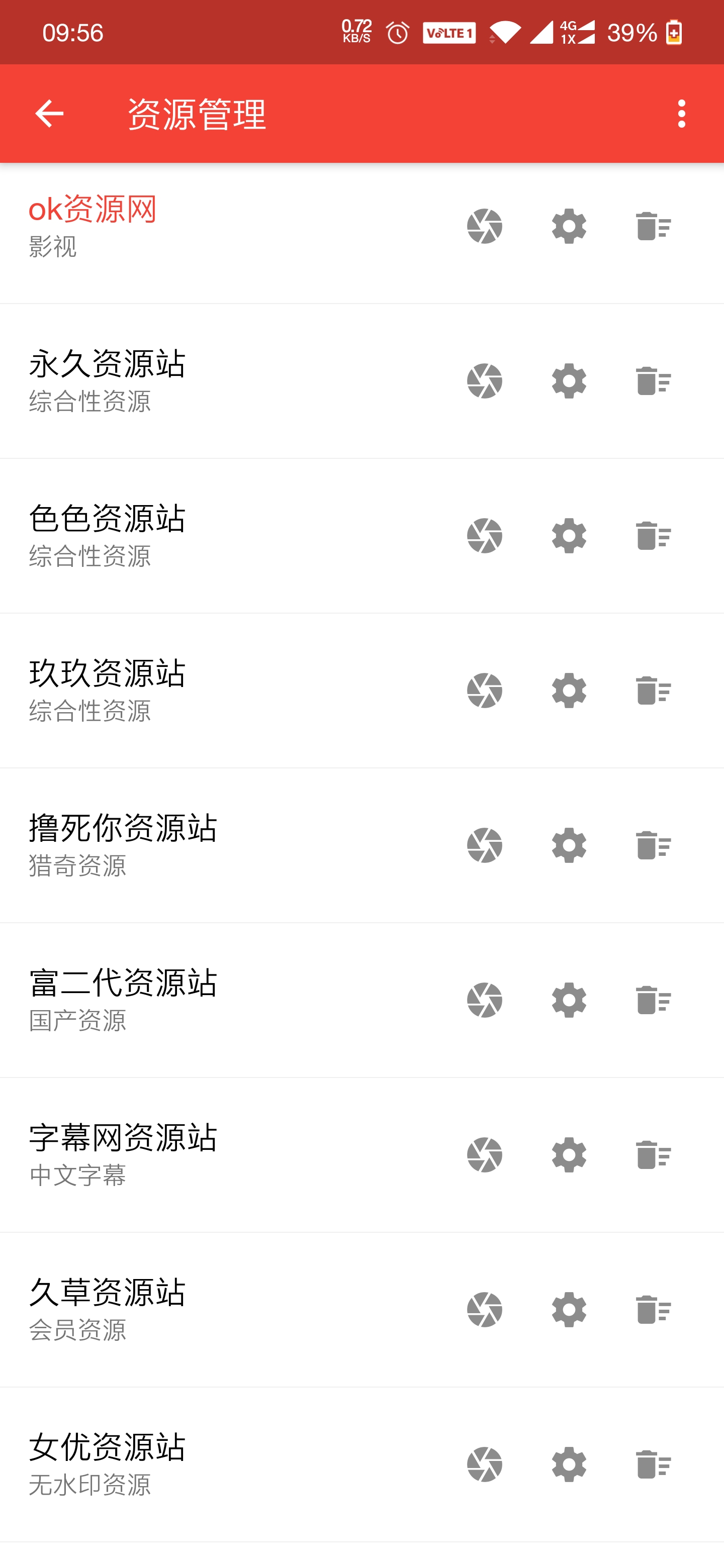The width and height of the screenshot is (724, 1568).
Task: Open settings gear for 永久资源站
Action: pos(569,381)
